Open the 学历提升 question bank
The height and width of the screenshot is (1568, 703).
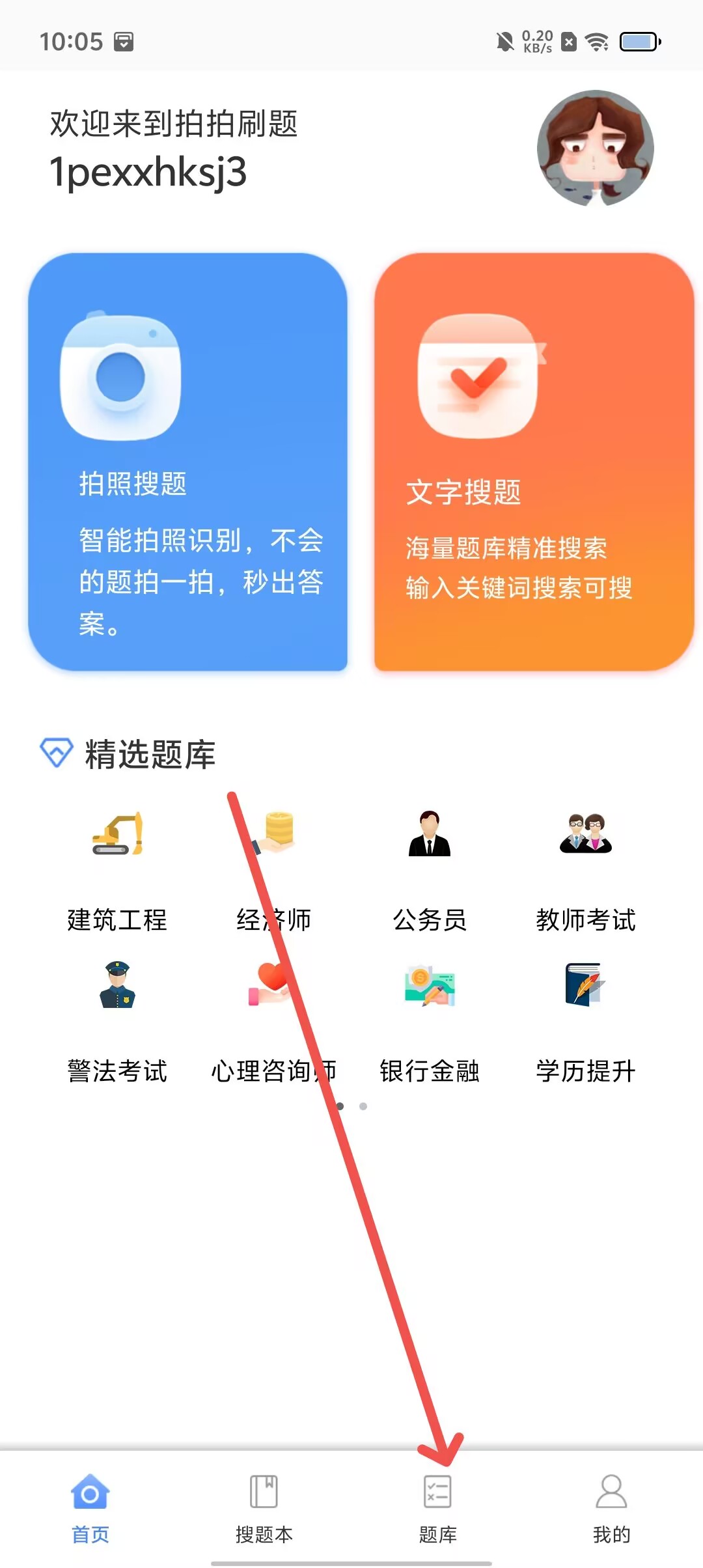pos(586,1020)
